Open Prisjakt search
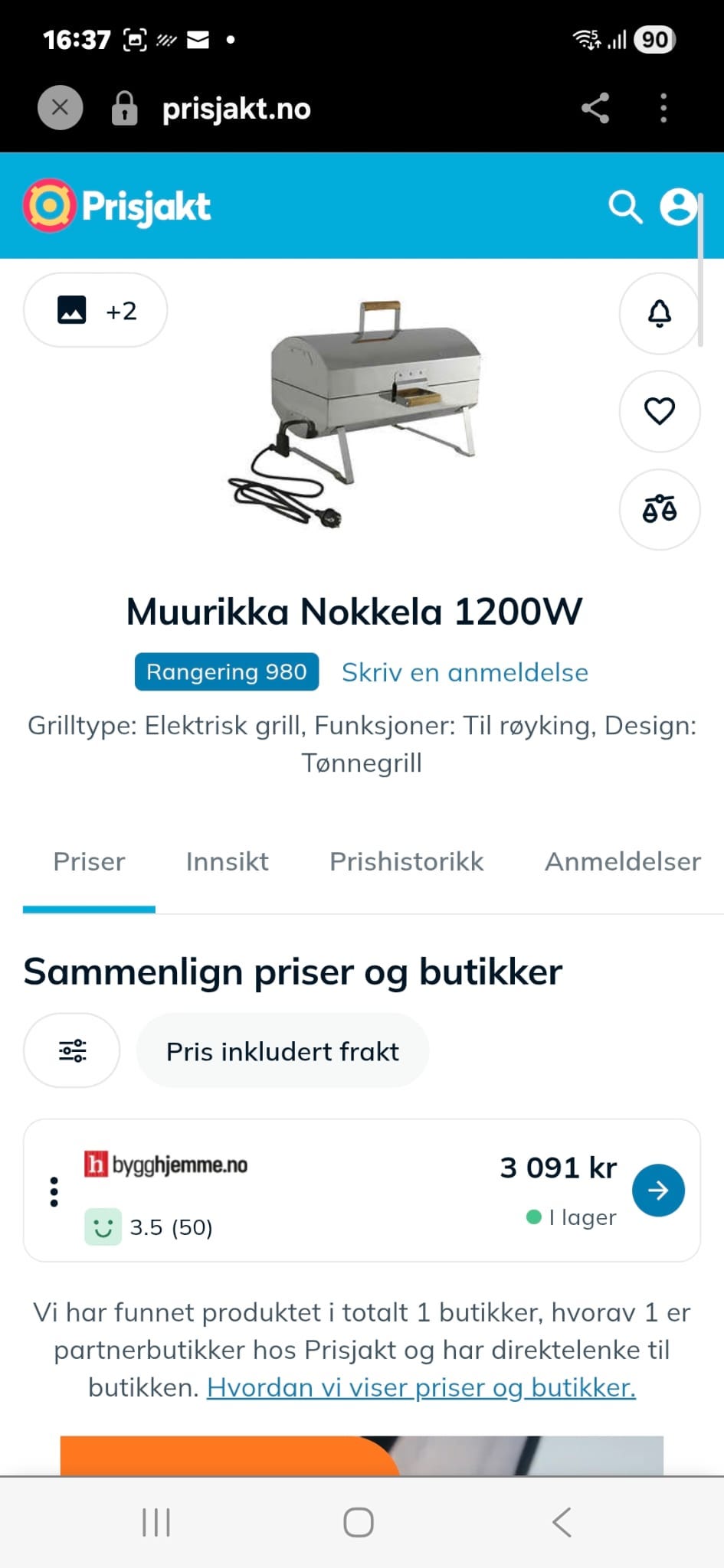Screen dimensions: 724x1568 click(x=625, y=207)
